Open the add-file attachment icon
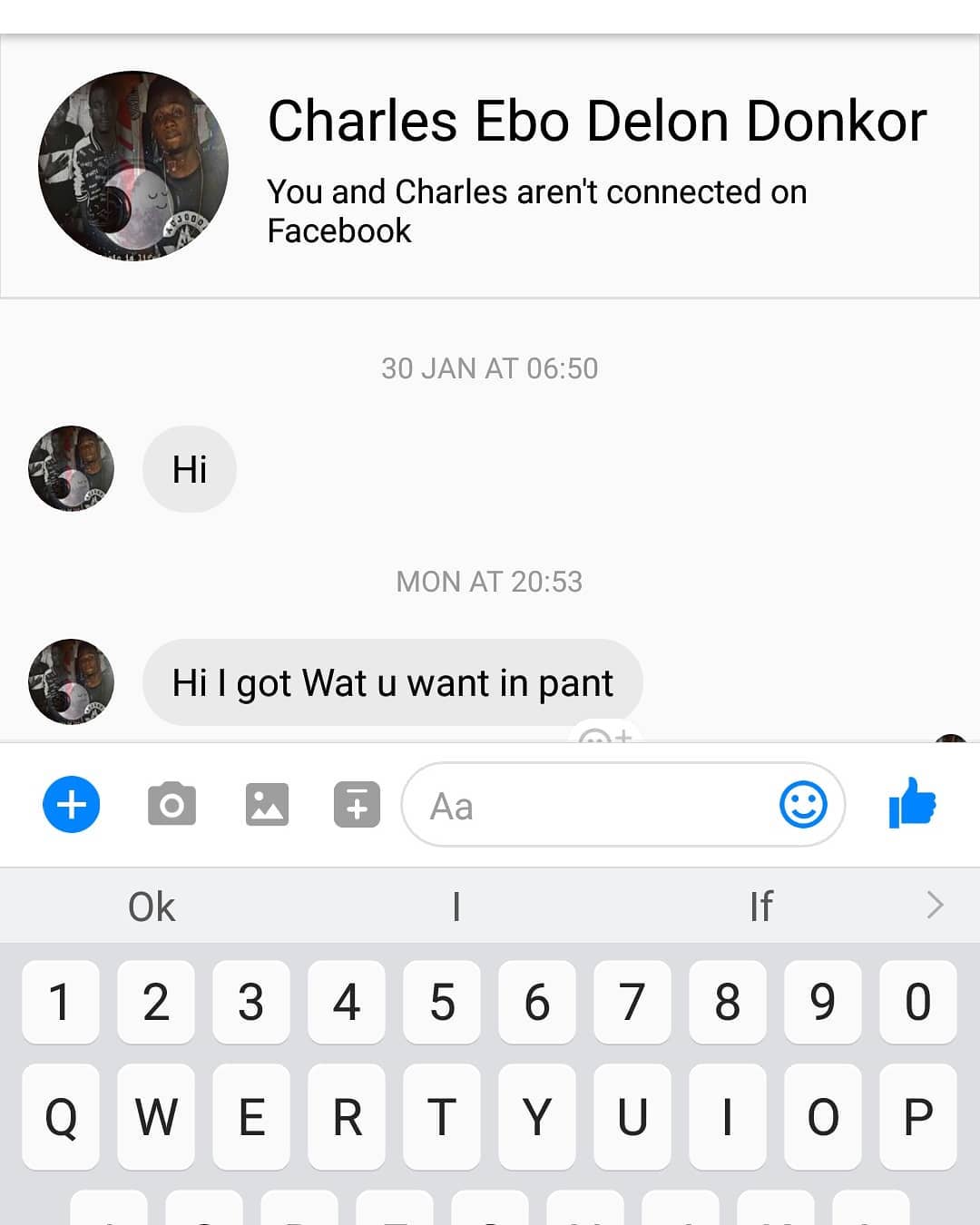 coord(357,805)
